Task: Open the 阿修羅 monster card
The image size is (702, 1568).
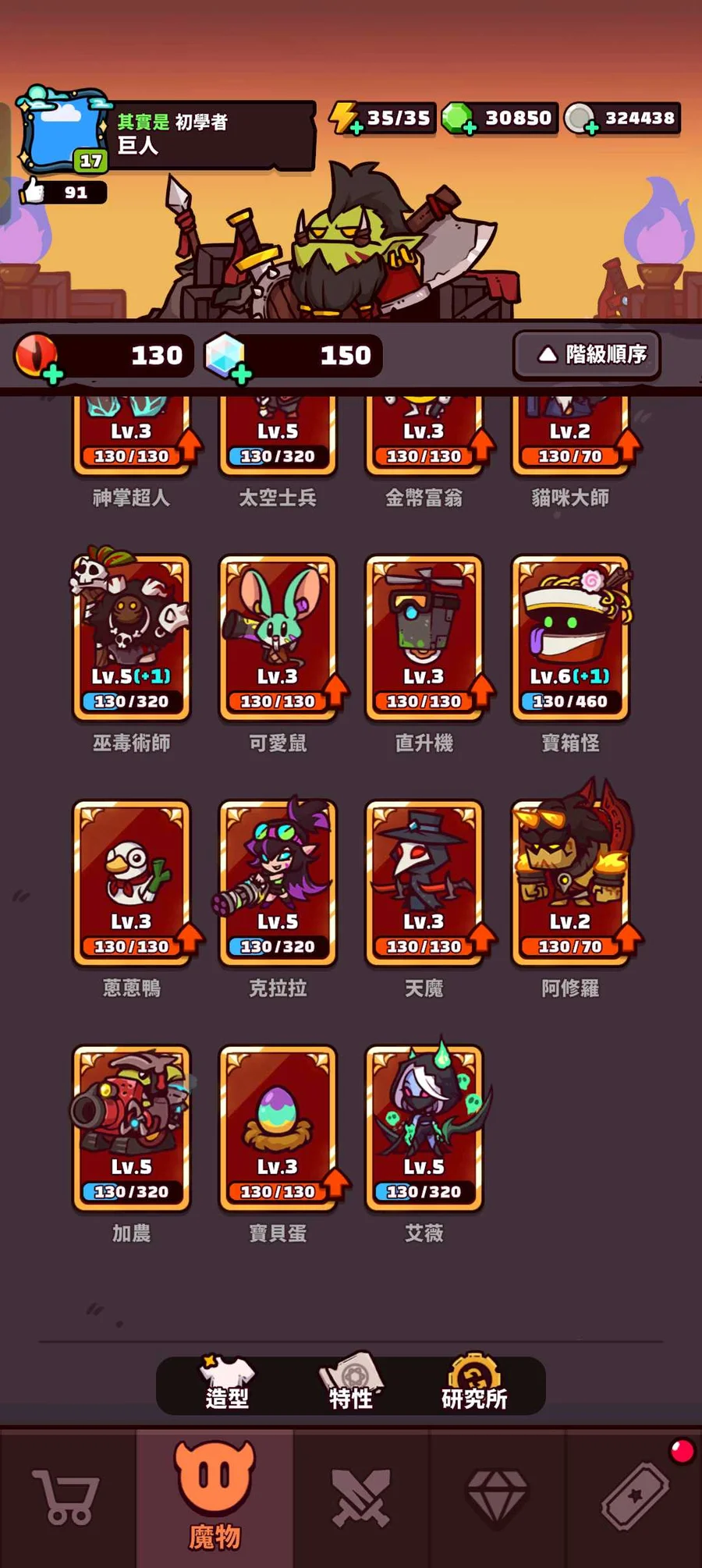Action: [570, 882]
